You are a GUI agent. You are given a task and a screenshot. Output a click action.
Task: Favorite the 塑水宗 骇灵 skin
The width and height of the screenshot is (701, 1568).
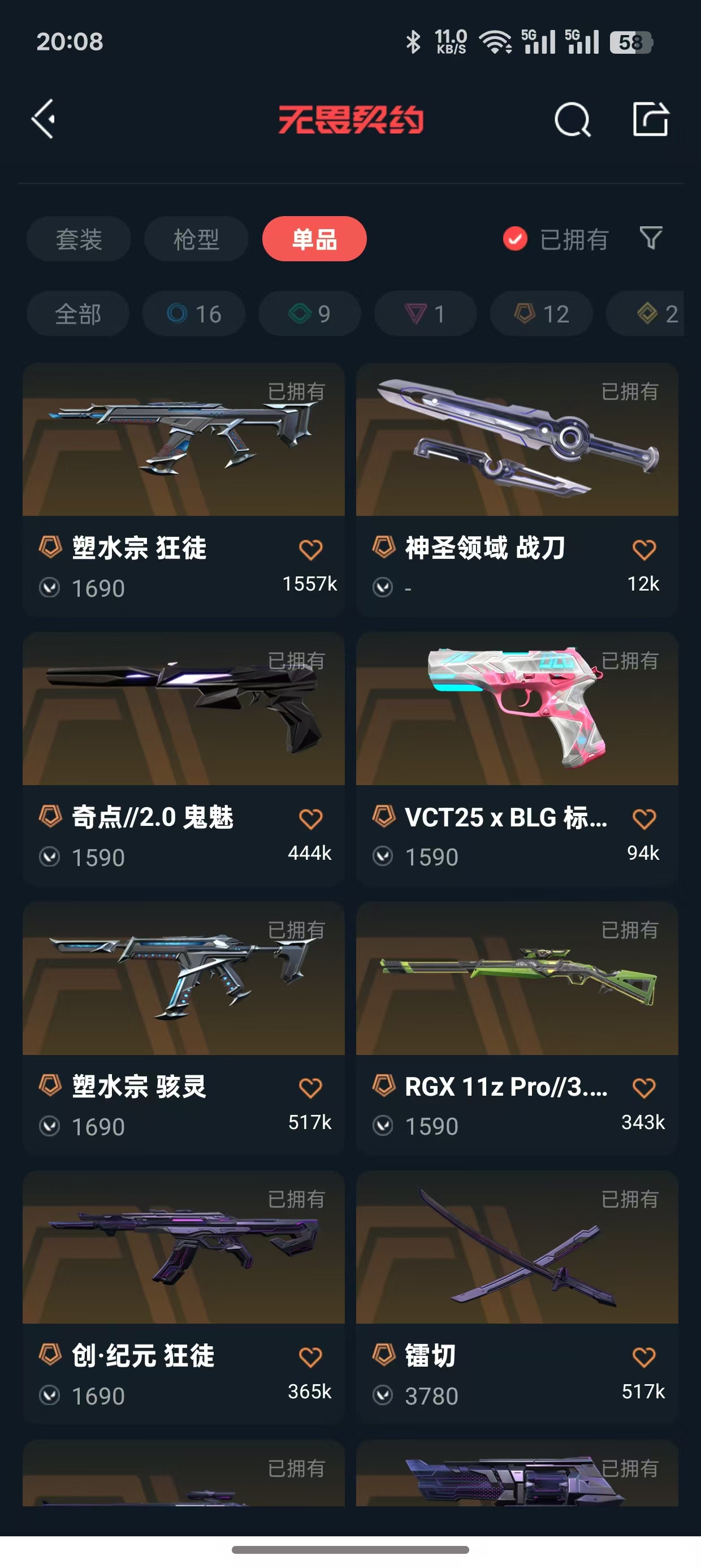tap(310, 1088)
